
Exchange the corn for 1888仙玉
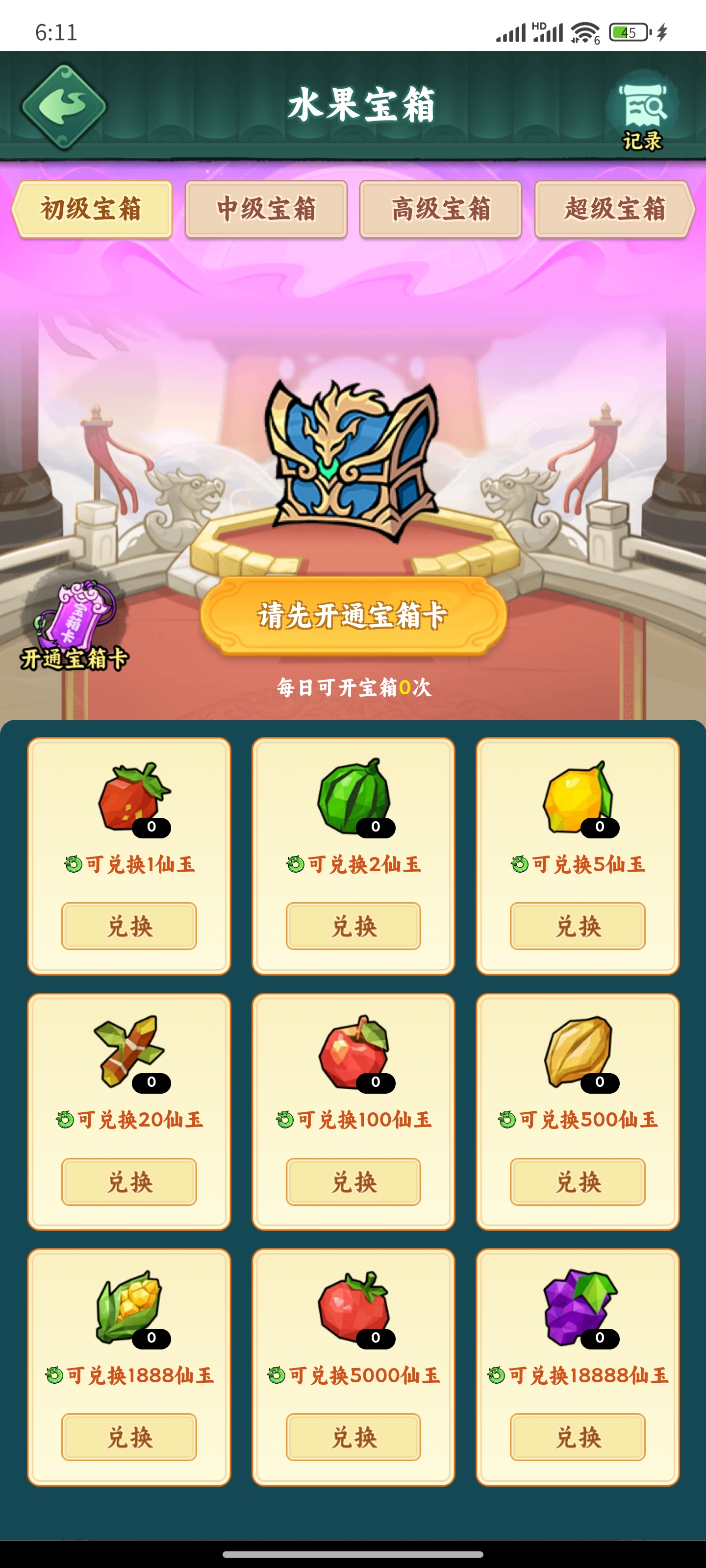coord(129,1437)
